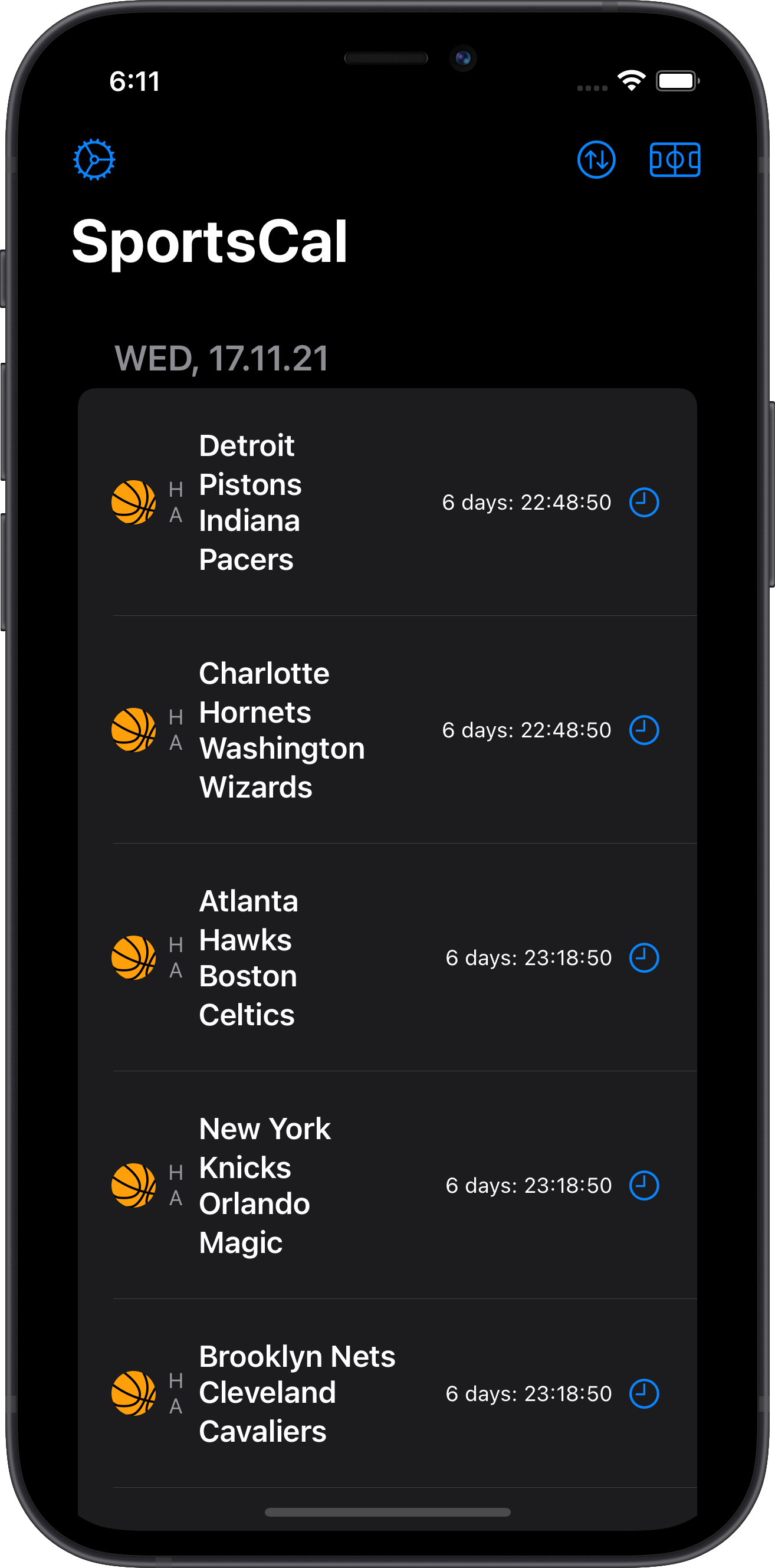Open the settings gear icon
775x1568 pixels.
tap(94, 160)
